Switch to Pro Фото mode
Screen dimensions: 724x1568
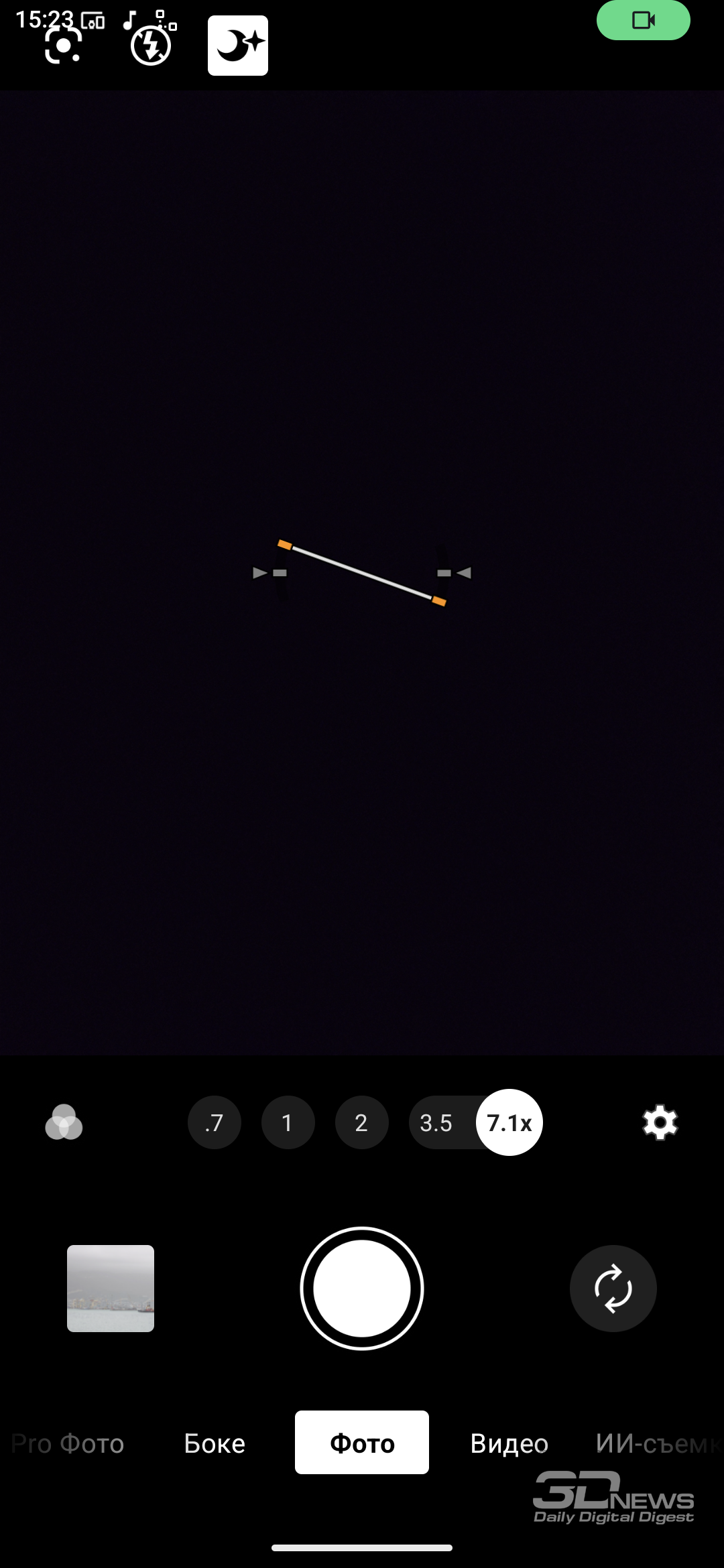click(x=68, y=1443)
